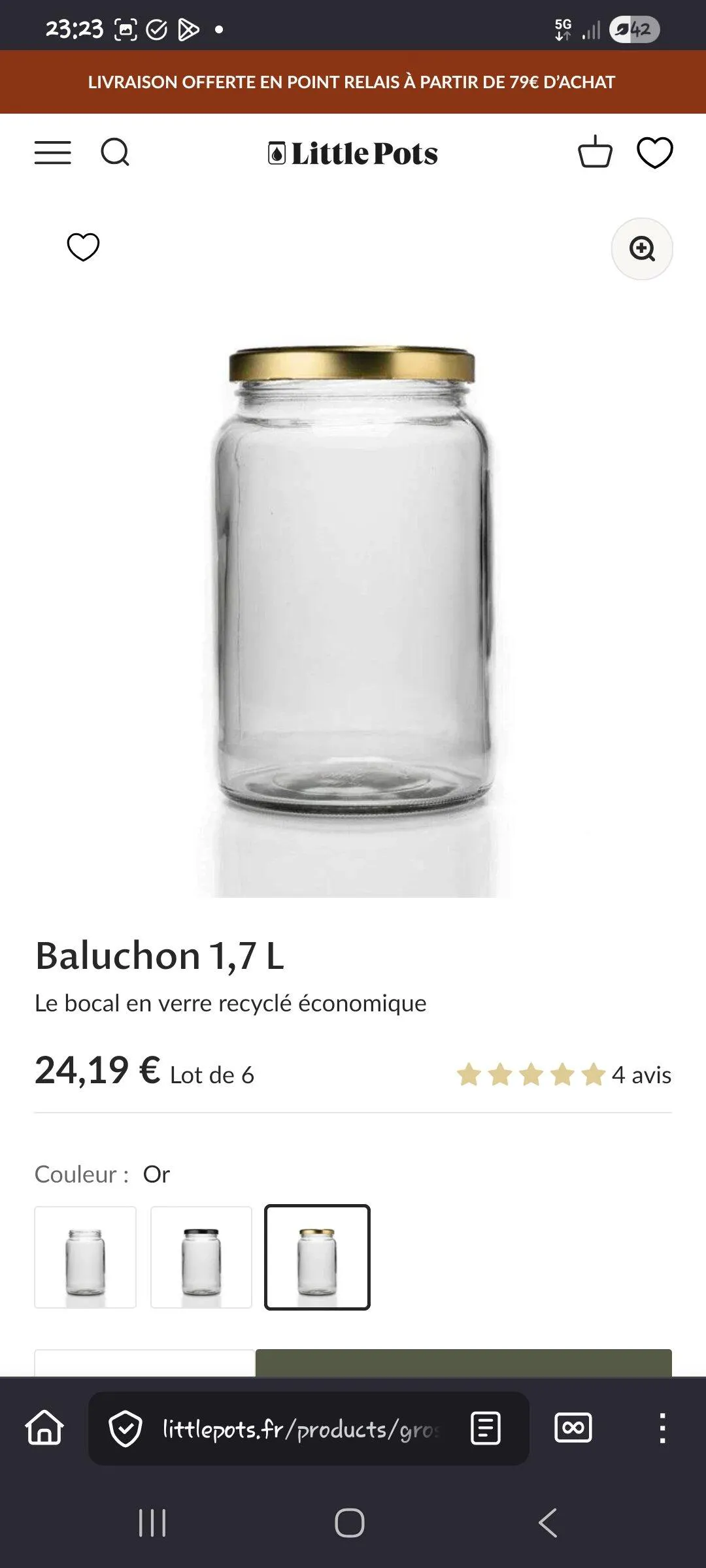Zoom into the product image

642,249
